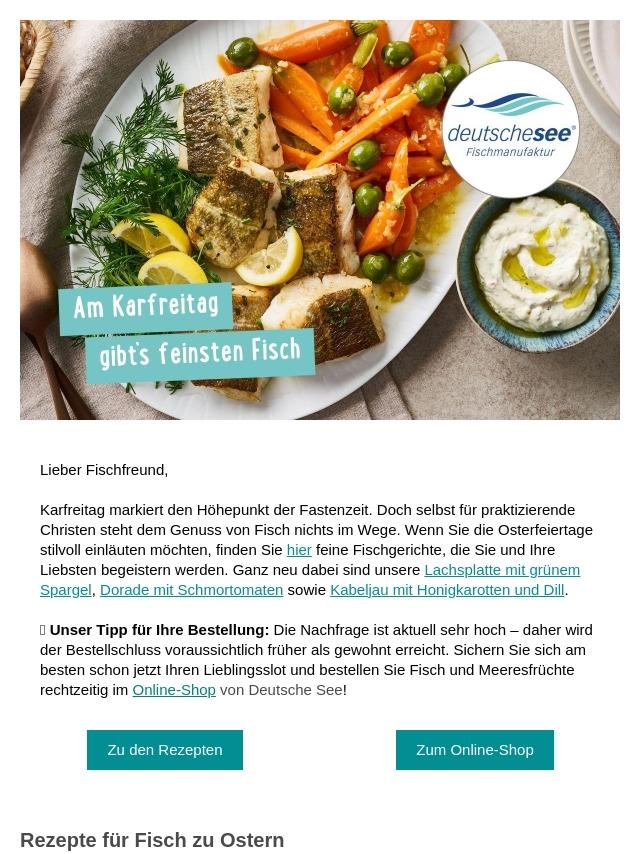Viewport: 640px width, 854px height.
Task: Open Lachsplatte mit grünem Spargel link
Action: click(501, 570)
